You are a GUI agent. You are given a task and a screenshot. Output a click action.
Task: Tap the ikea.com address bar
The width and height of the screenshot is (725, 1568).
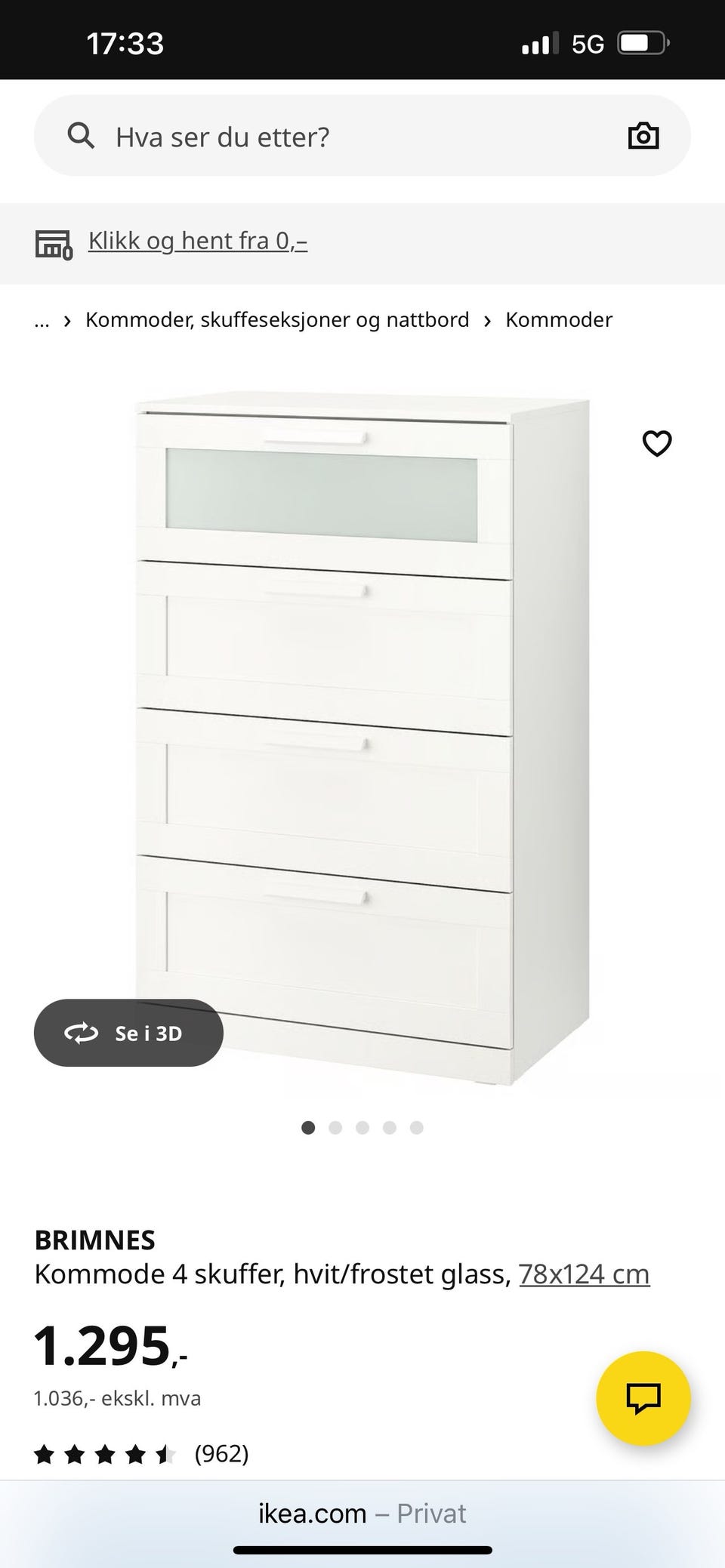tap(362, 1513)
